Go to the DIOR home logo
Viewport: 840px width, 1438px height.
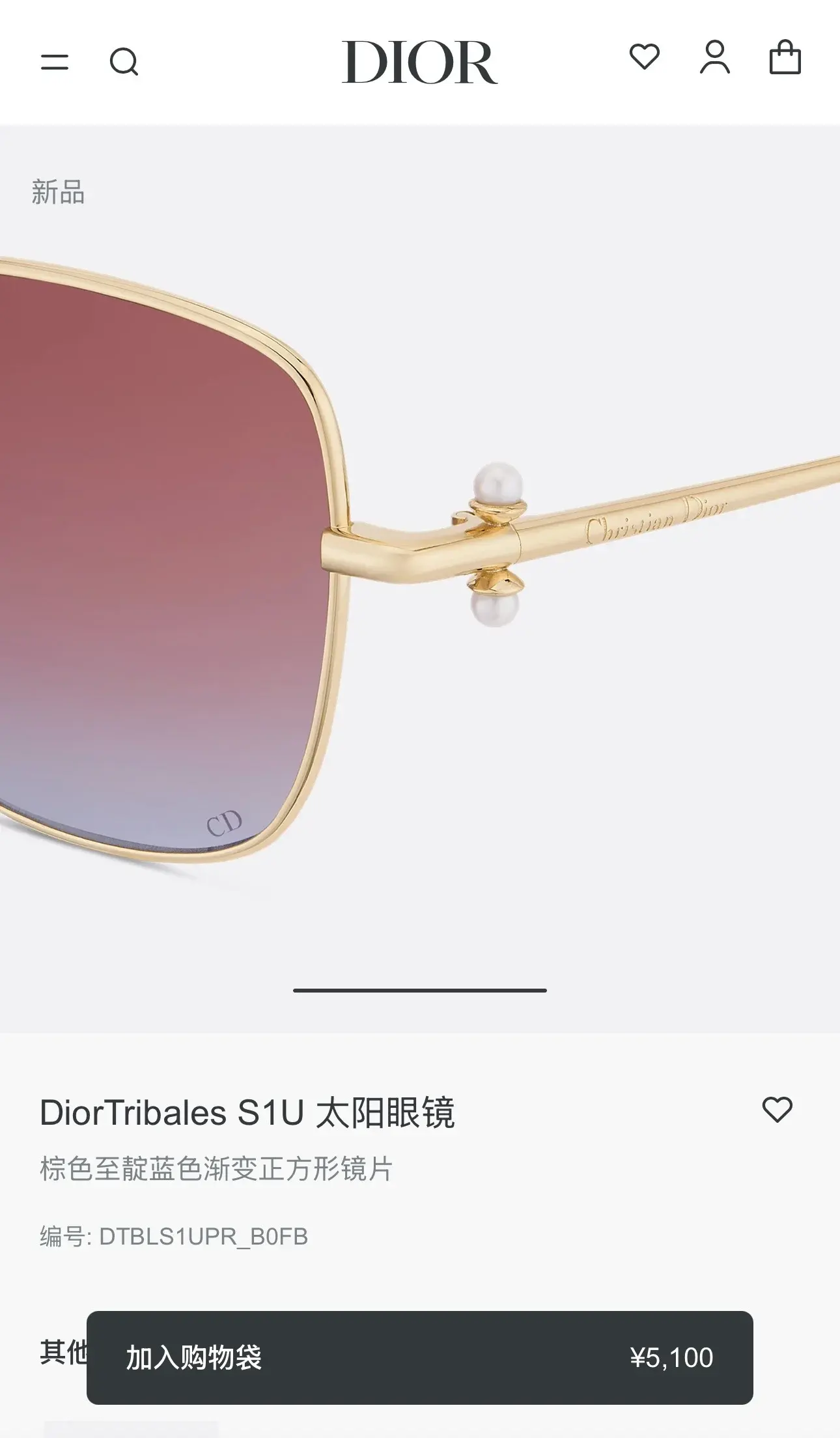(419, 62)
